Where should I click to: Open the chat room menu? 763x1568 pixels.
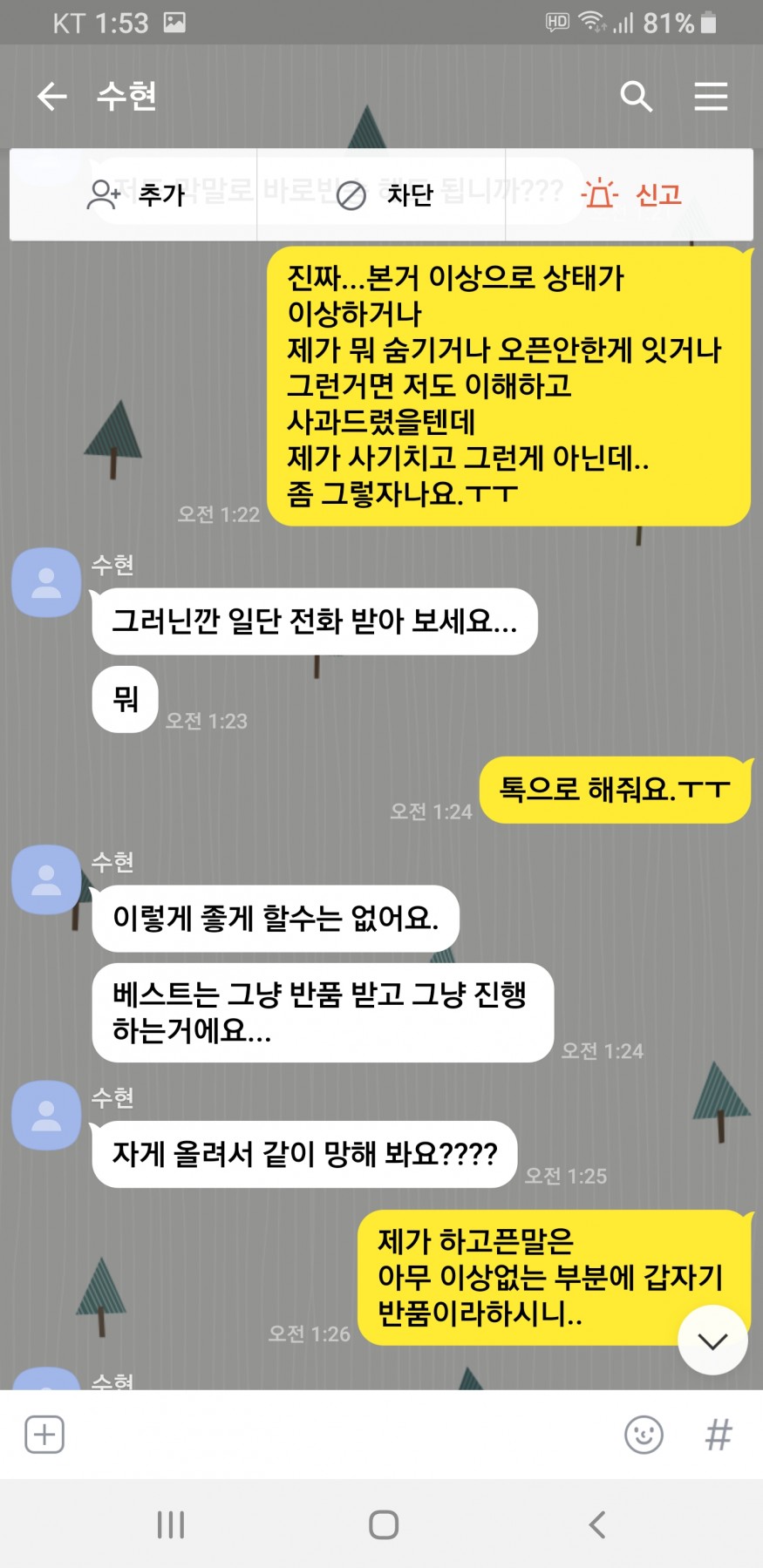(711, 96)
